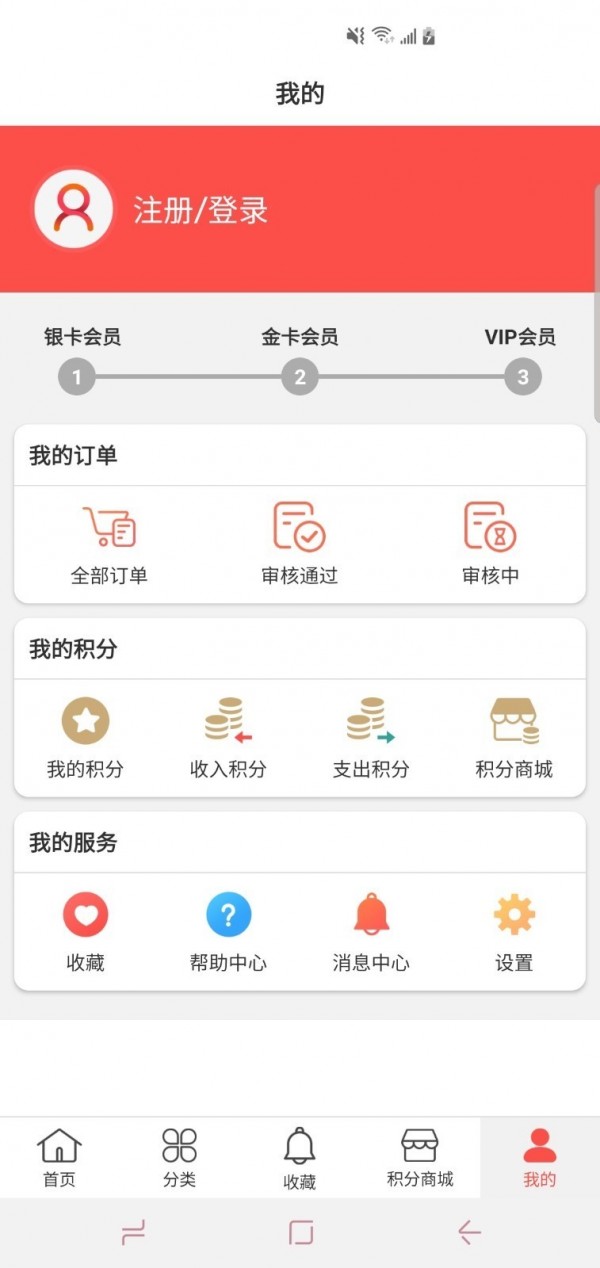Select the 我的 bottom tab

pos(539,1157)
